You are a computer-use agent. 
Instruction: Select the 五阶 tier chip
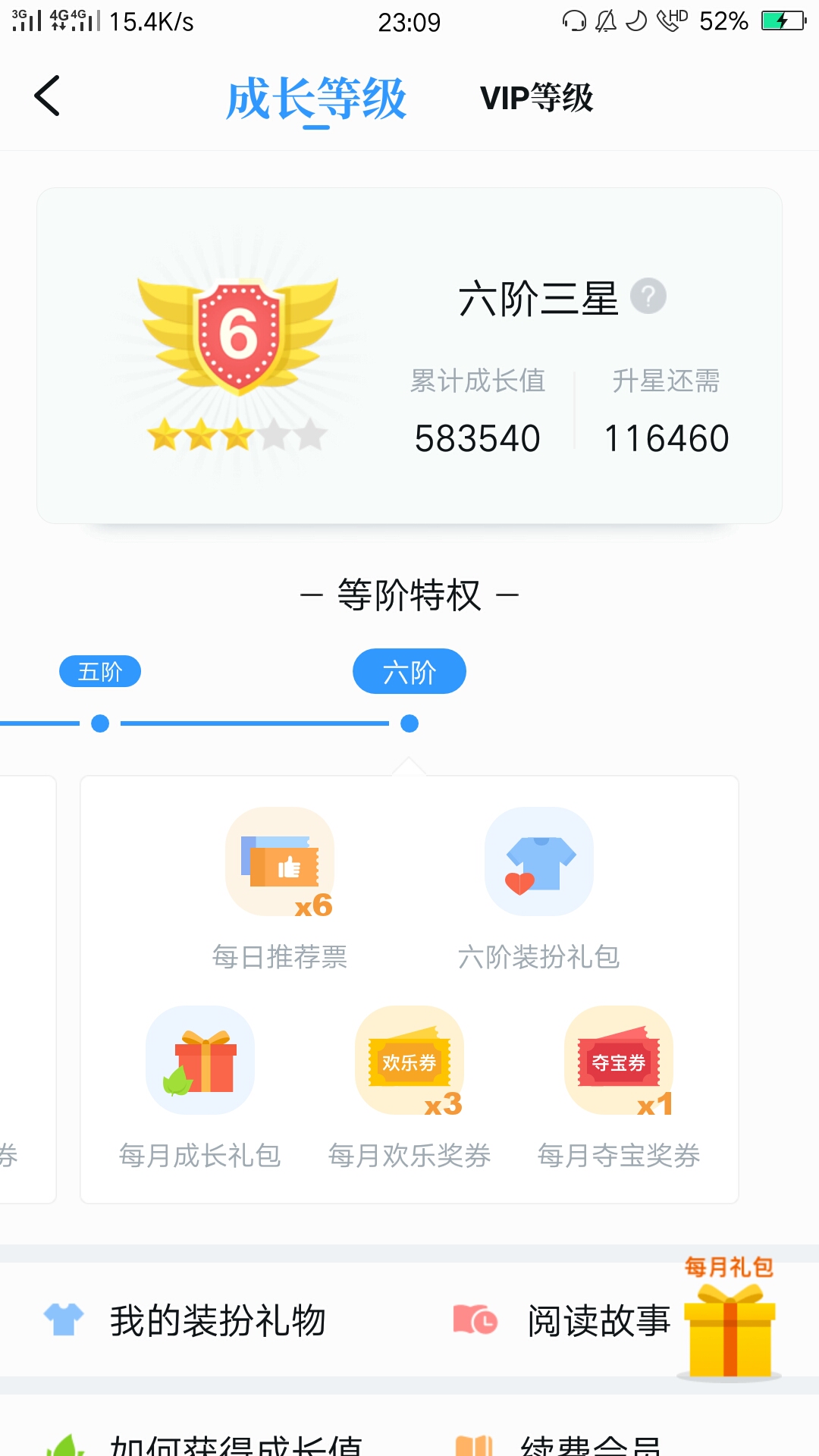(100, 671)
